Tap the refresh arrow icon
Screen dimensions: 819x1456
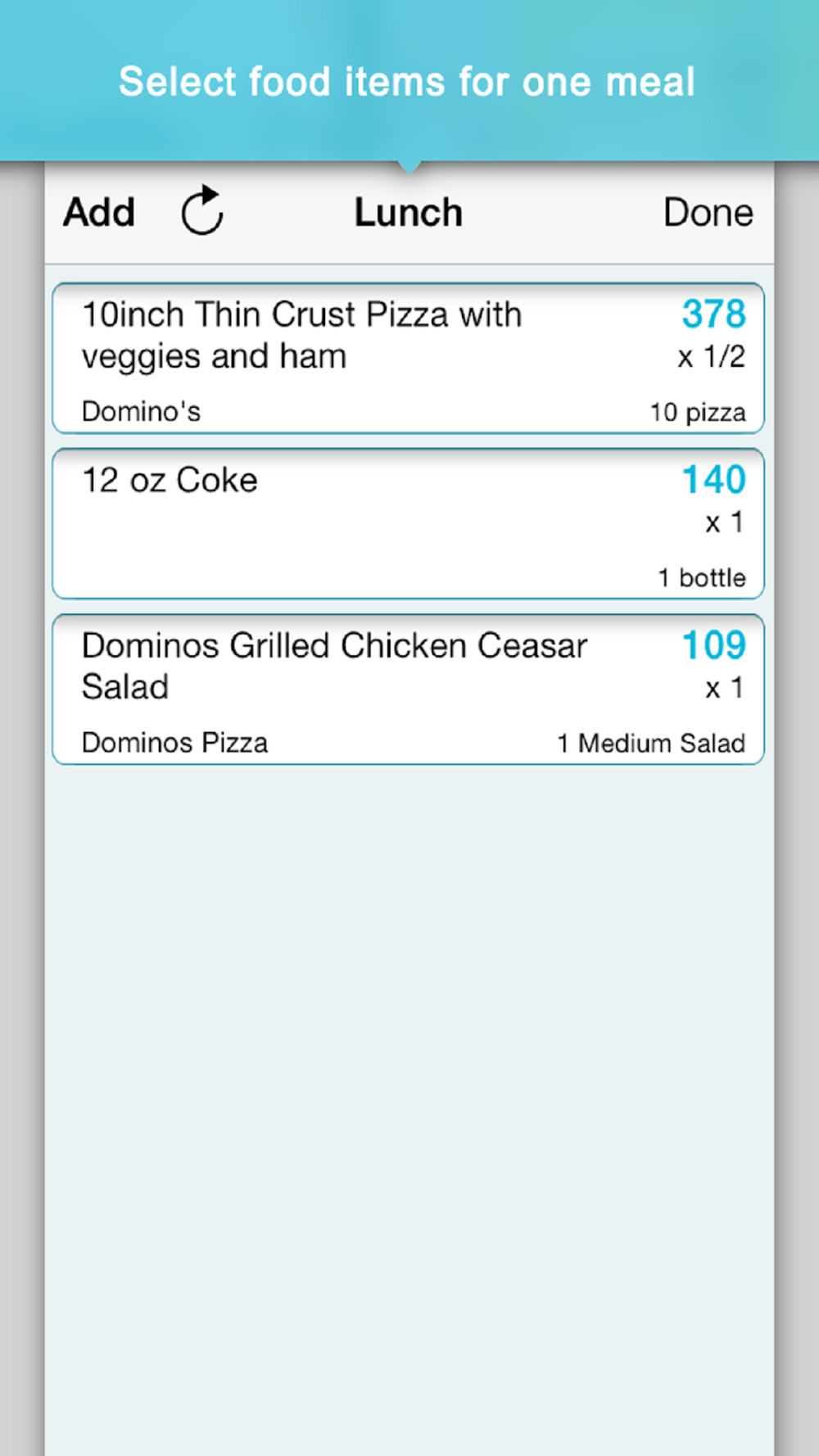202,211
